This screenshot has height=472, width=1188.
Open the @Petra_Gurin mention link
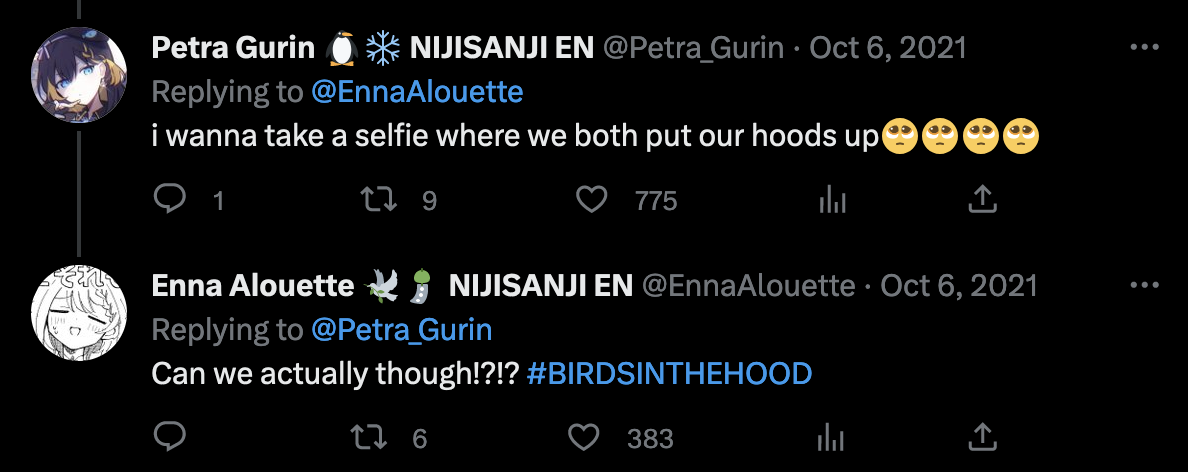click(x=402, y=330)
